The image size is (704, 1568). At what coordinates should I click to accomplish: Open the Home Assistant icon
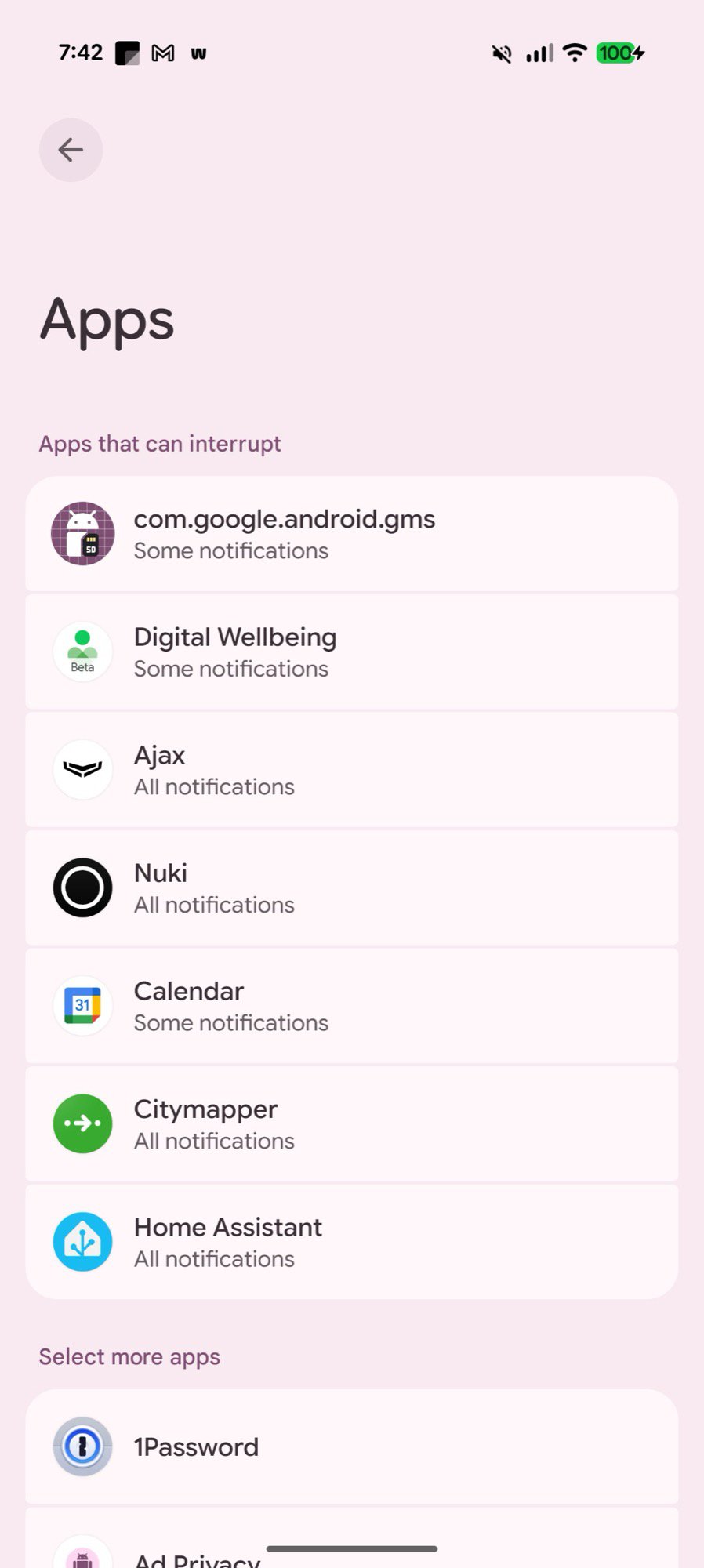(82, 1241)
